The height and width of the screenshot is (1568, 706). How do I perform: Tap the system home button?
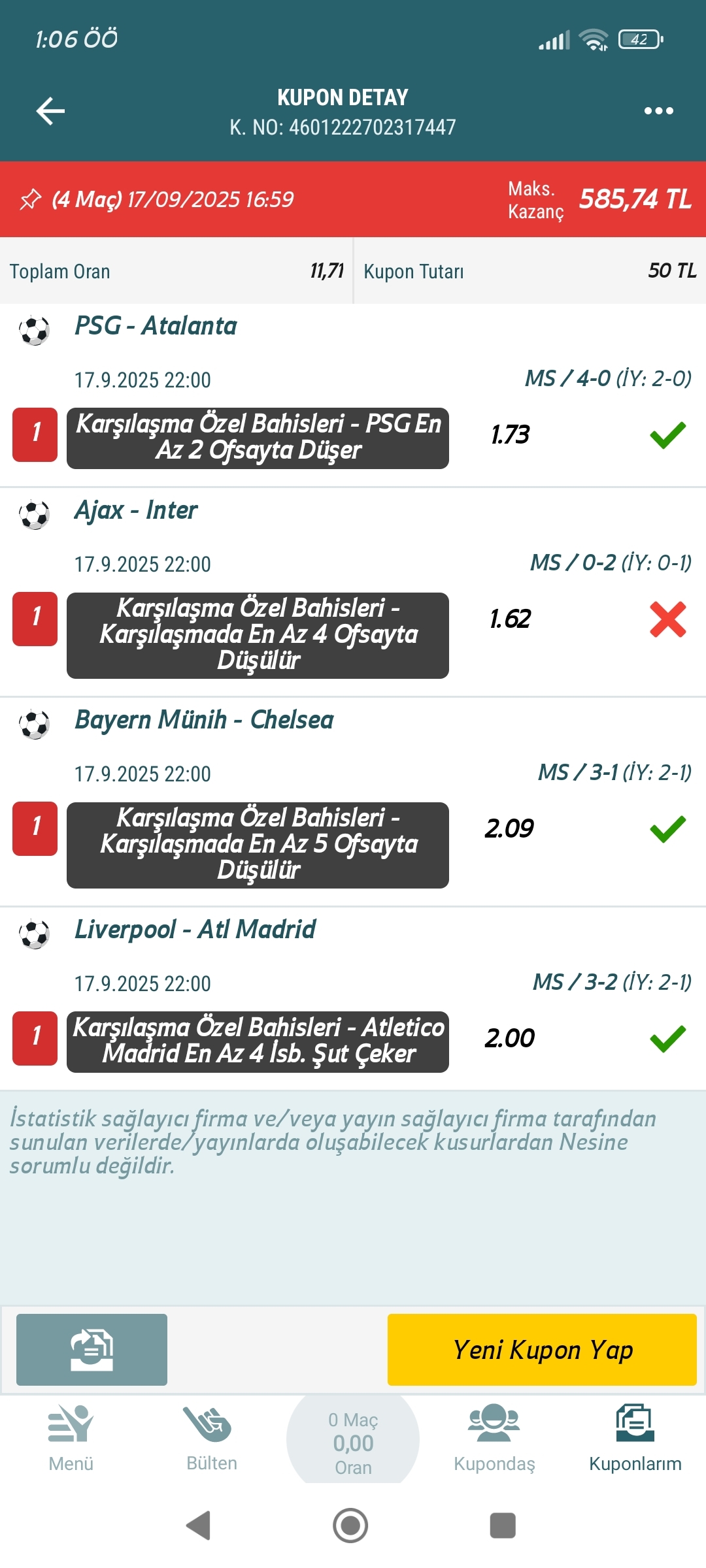point(350,1526)
